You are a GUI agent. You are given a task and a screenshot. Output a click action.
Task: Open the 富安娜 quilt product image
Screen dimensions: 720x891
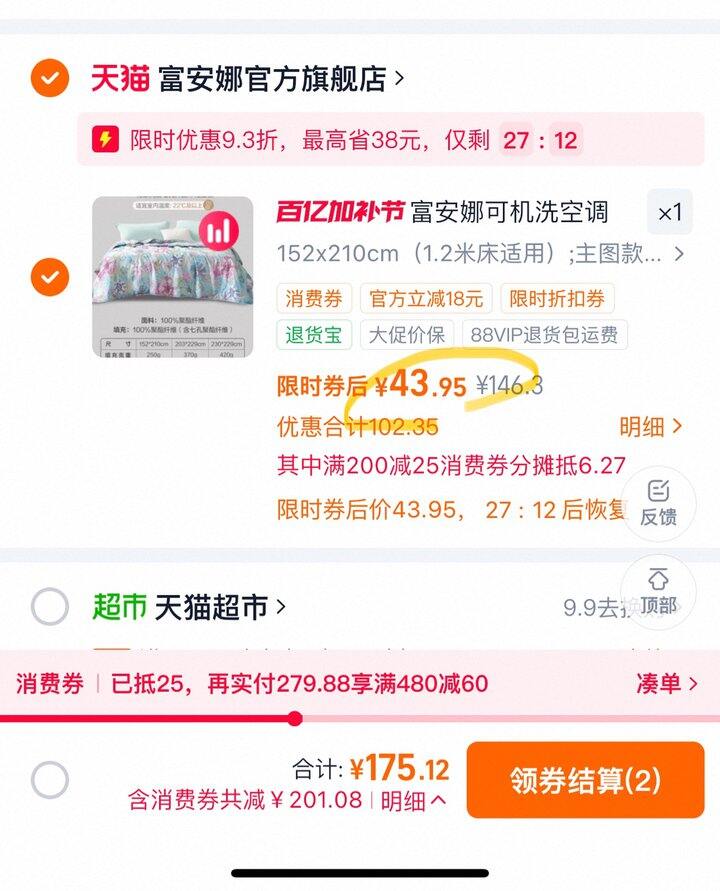pos(172,276)
